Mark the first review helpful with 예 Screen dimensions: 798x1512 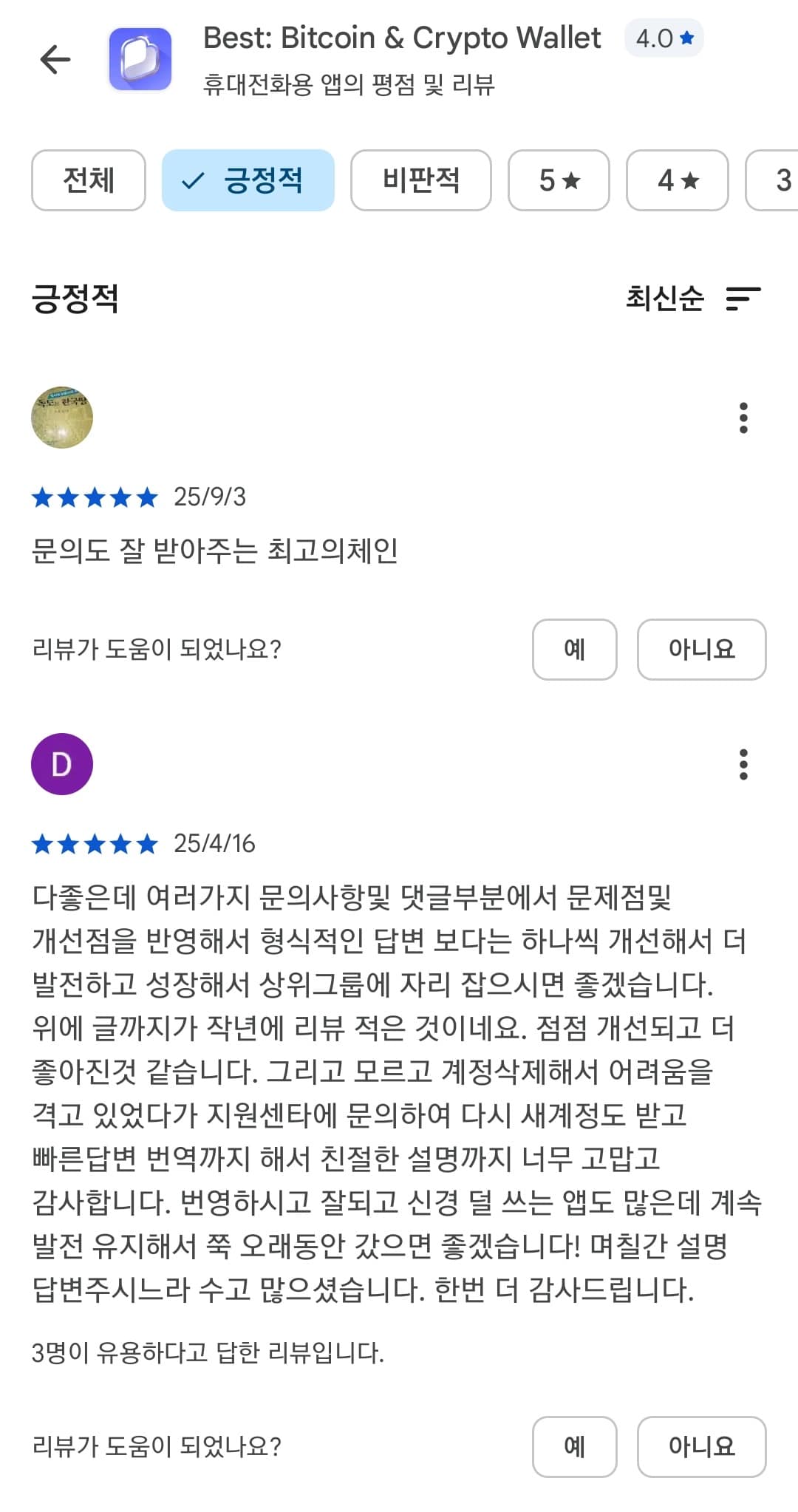[574, 650]
